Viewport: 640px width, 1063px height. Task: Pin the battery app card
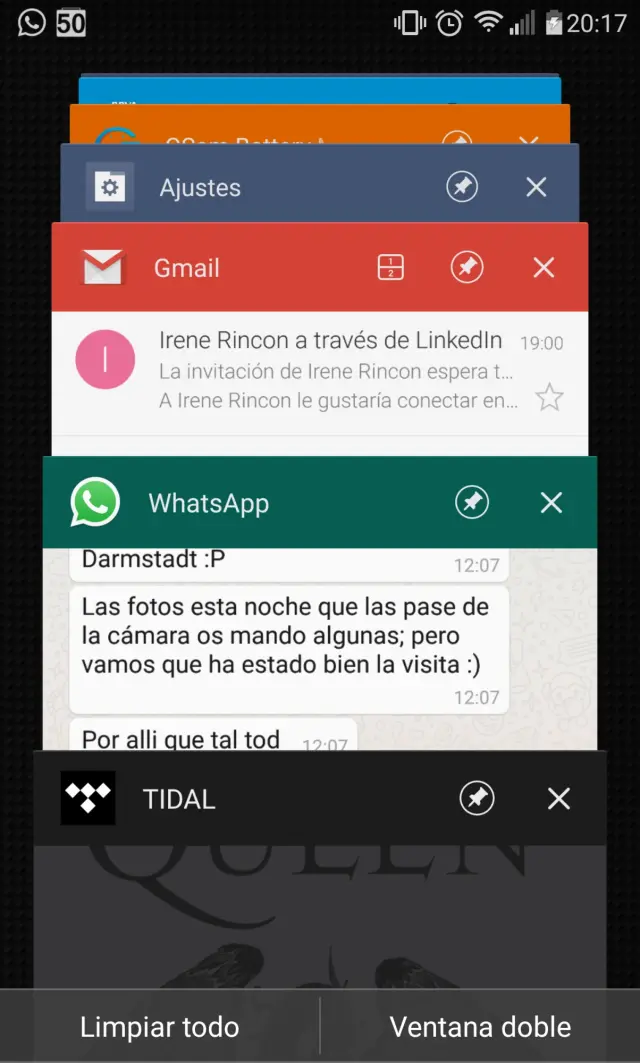(457, 140)
